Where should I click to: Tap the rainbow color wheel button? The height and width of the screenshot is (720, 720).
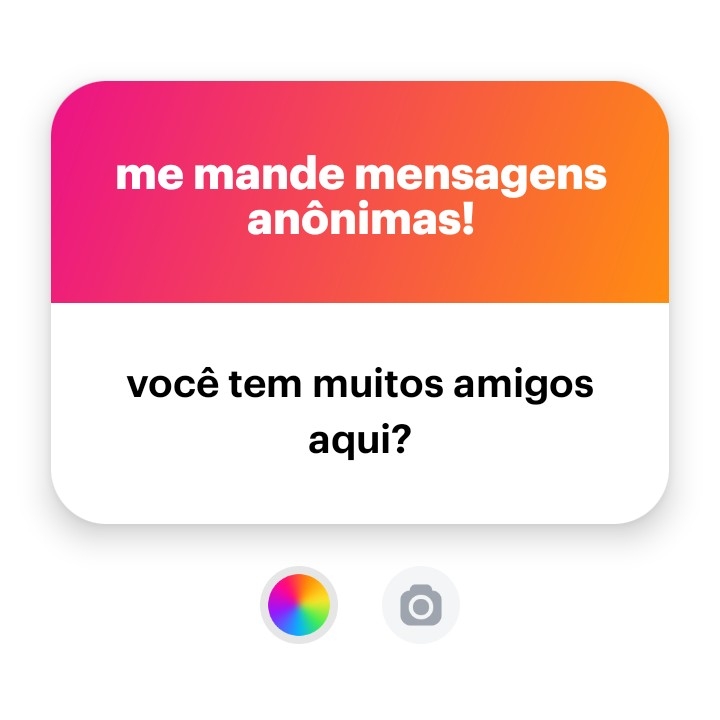click(x=298, y=605)
